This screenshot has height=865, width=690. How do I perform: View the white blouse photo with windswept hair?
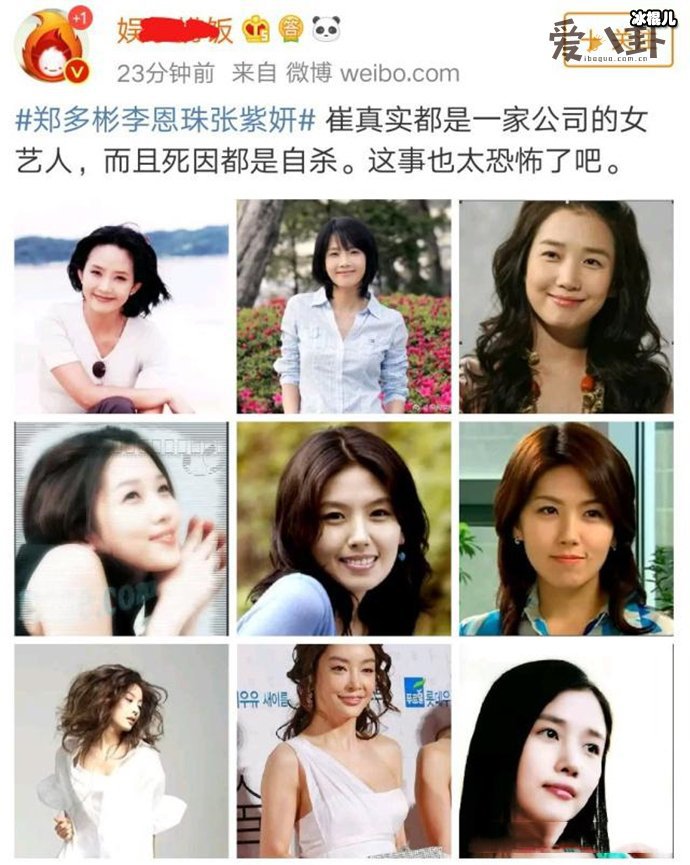coord(121,751)
